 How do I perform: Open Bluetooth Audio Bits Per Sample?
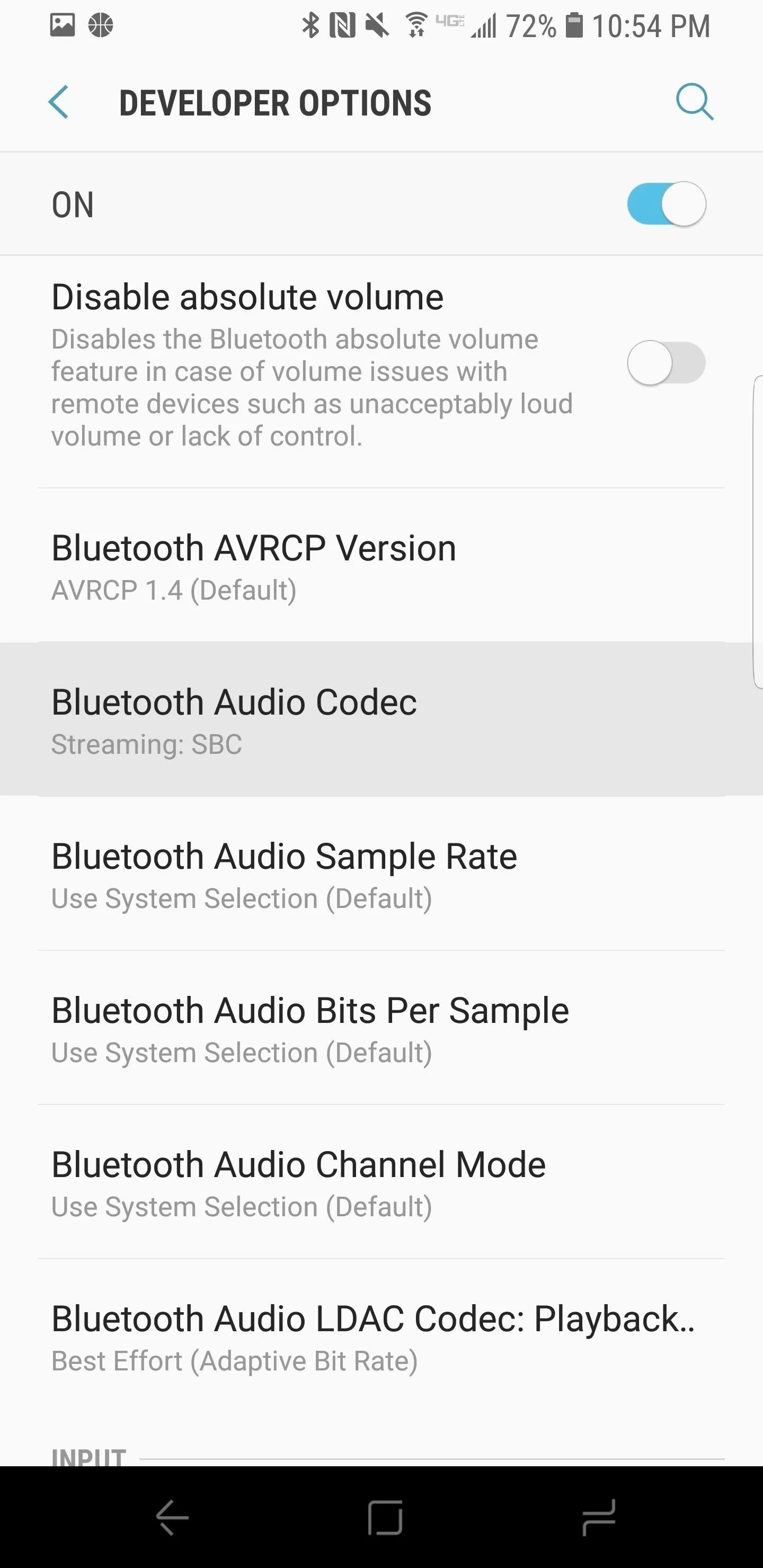(x=381, y=1028)
